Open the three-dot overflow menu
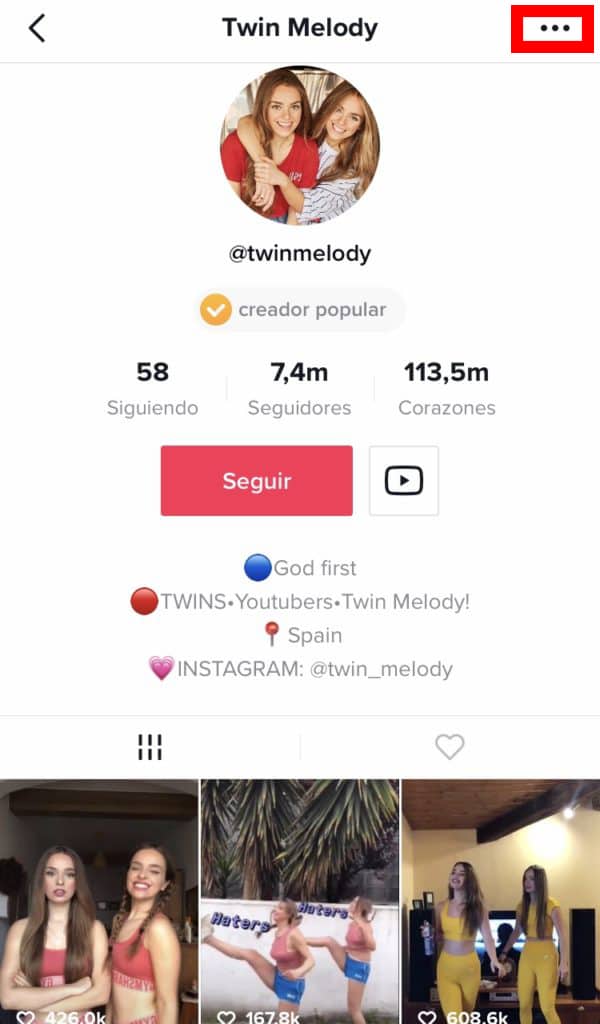 pyautogui.click(x=553, y=28)
